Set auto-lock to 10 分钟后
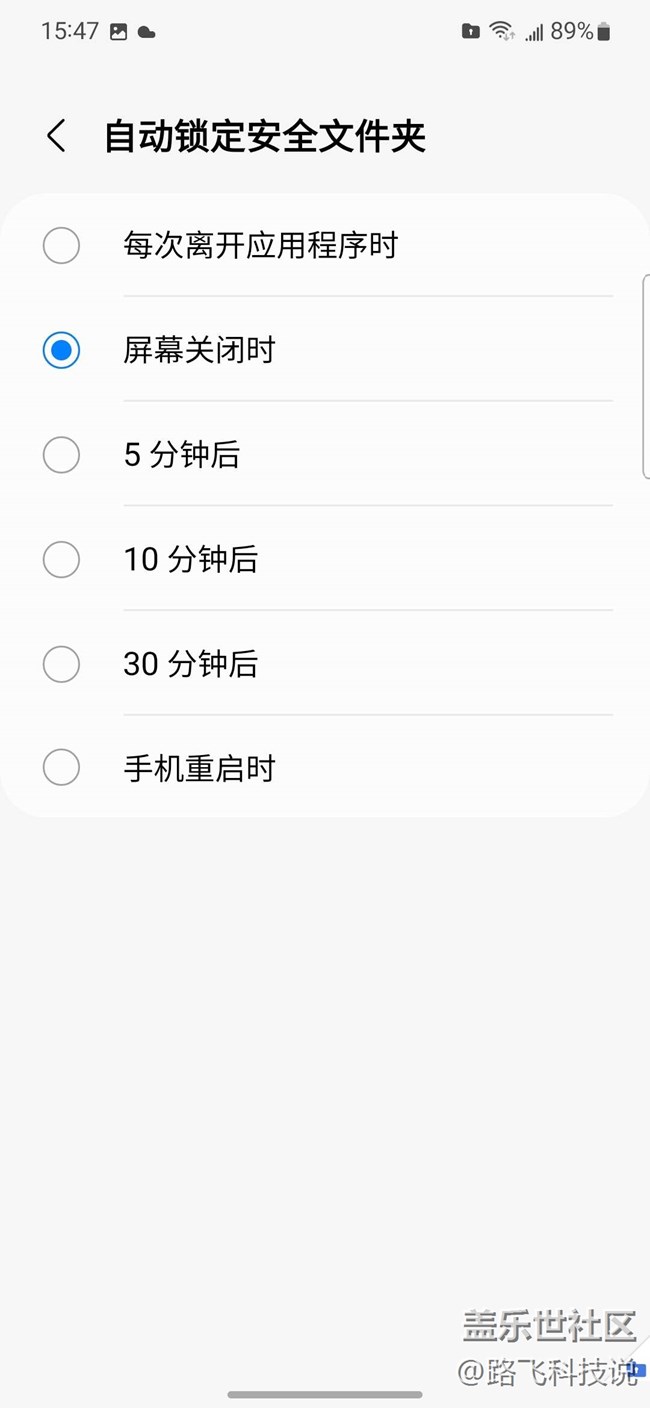 pos(325,559)
